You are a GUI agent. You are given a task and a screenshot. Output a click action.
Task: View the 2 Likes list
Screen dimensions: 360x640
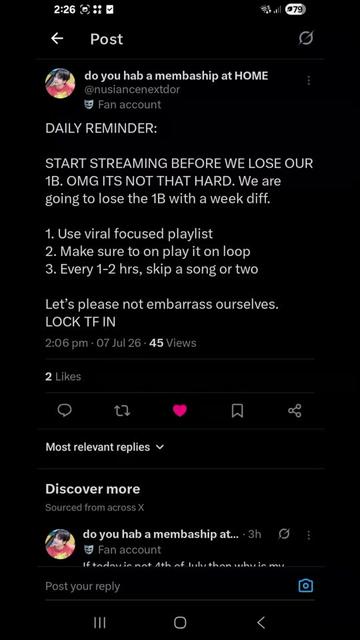pos(63,376)
